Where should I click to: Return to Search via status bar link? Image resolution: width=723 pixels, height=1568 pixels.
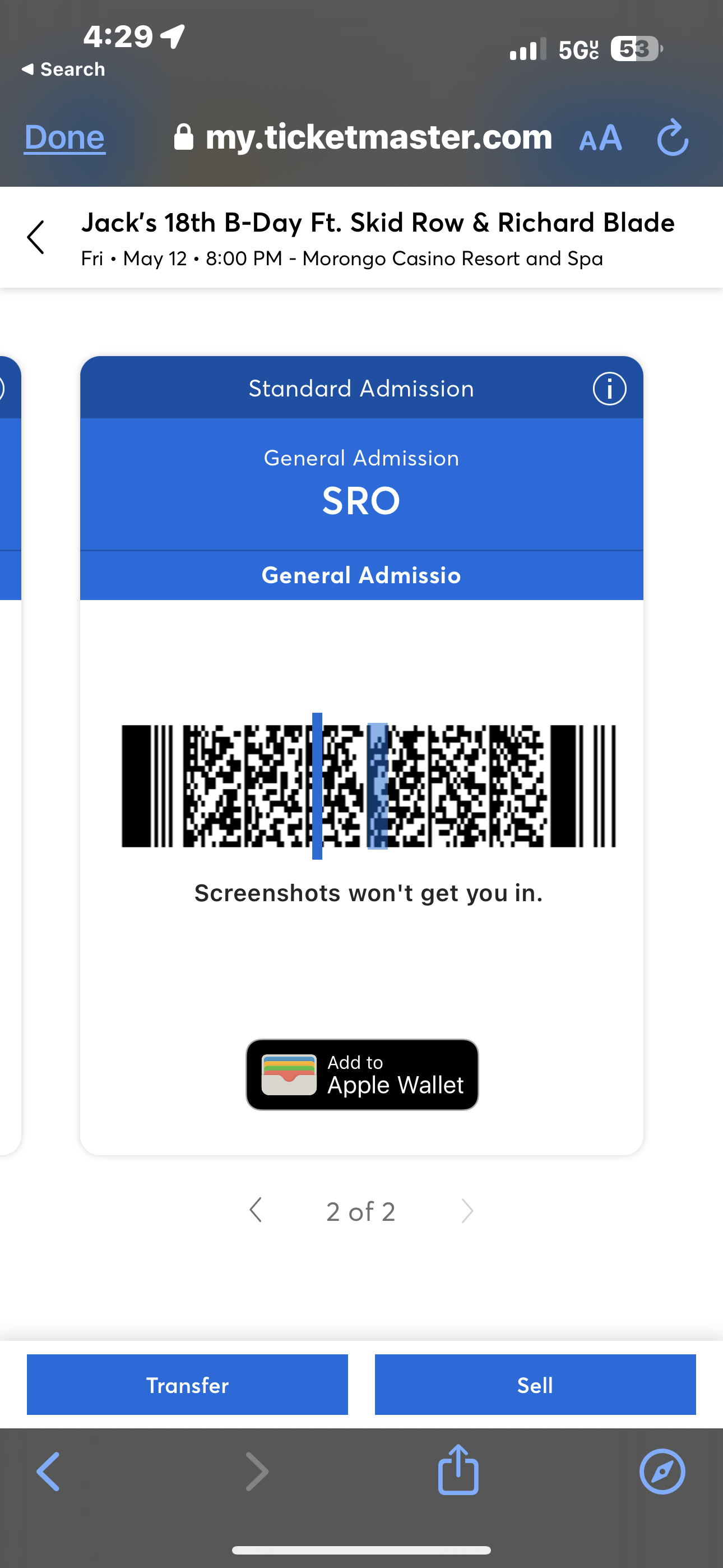click(x=63, y=70)
